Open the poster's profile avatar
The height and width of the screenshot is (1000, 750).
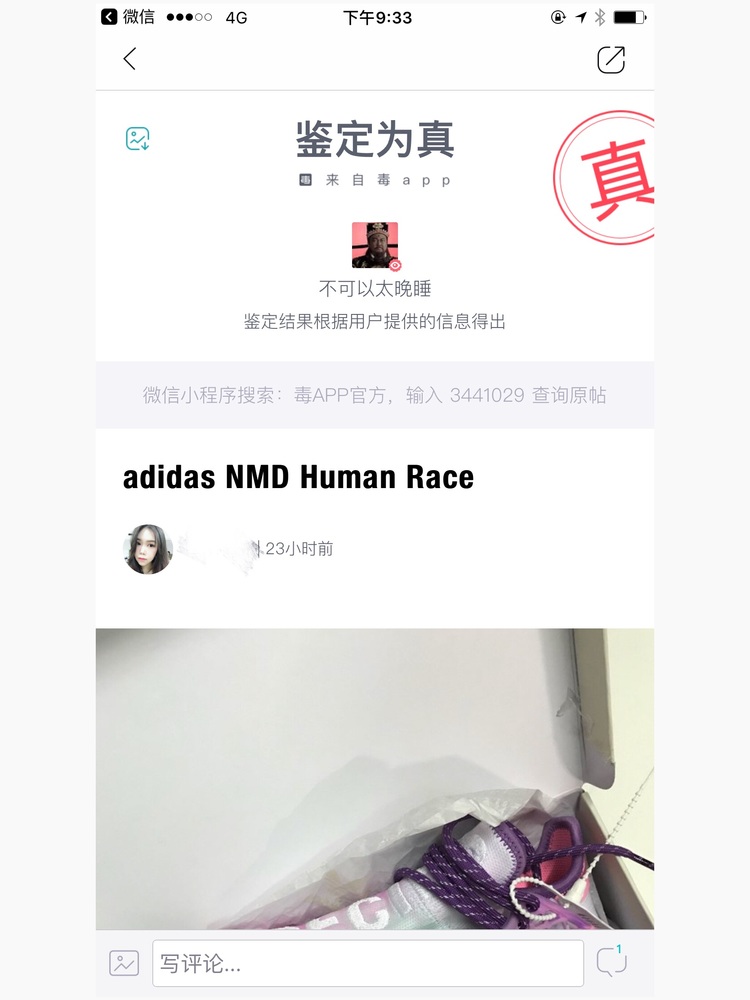[148, 548]
